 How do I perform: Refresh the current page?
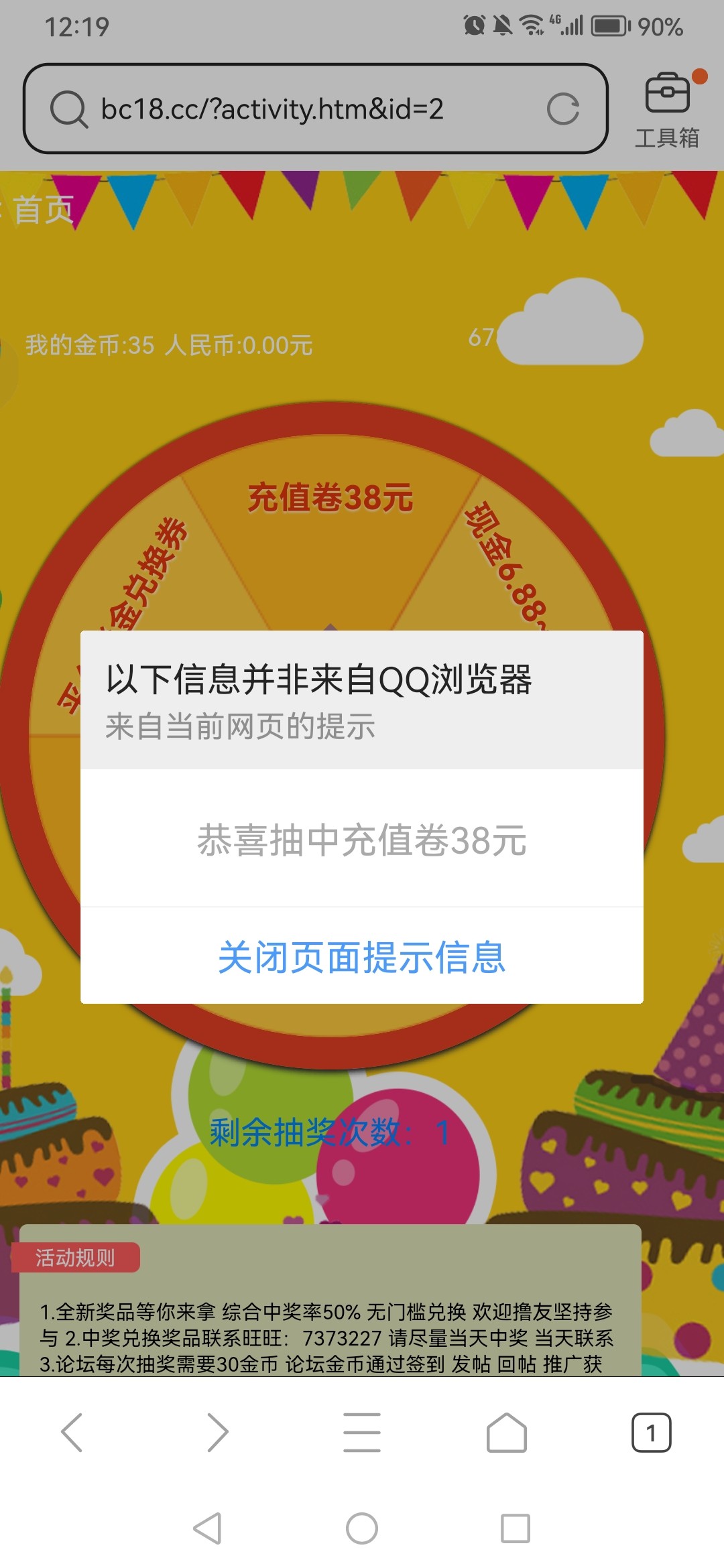(x=565, y=109)
